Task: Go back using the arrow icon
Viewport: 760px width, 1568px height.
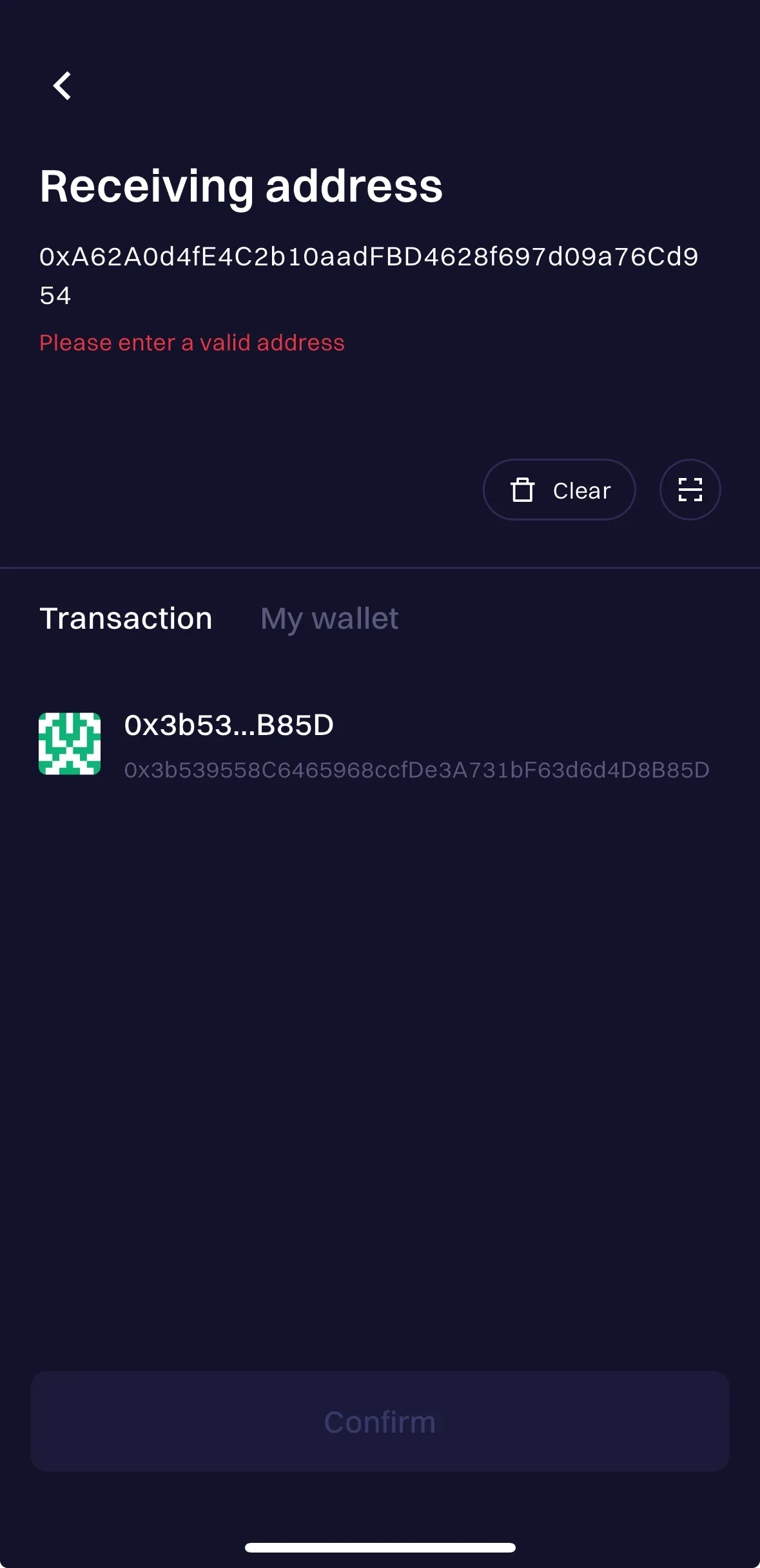Action: [63, 86]
